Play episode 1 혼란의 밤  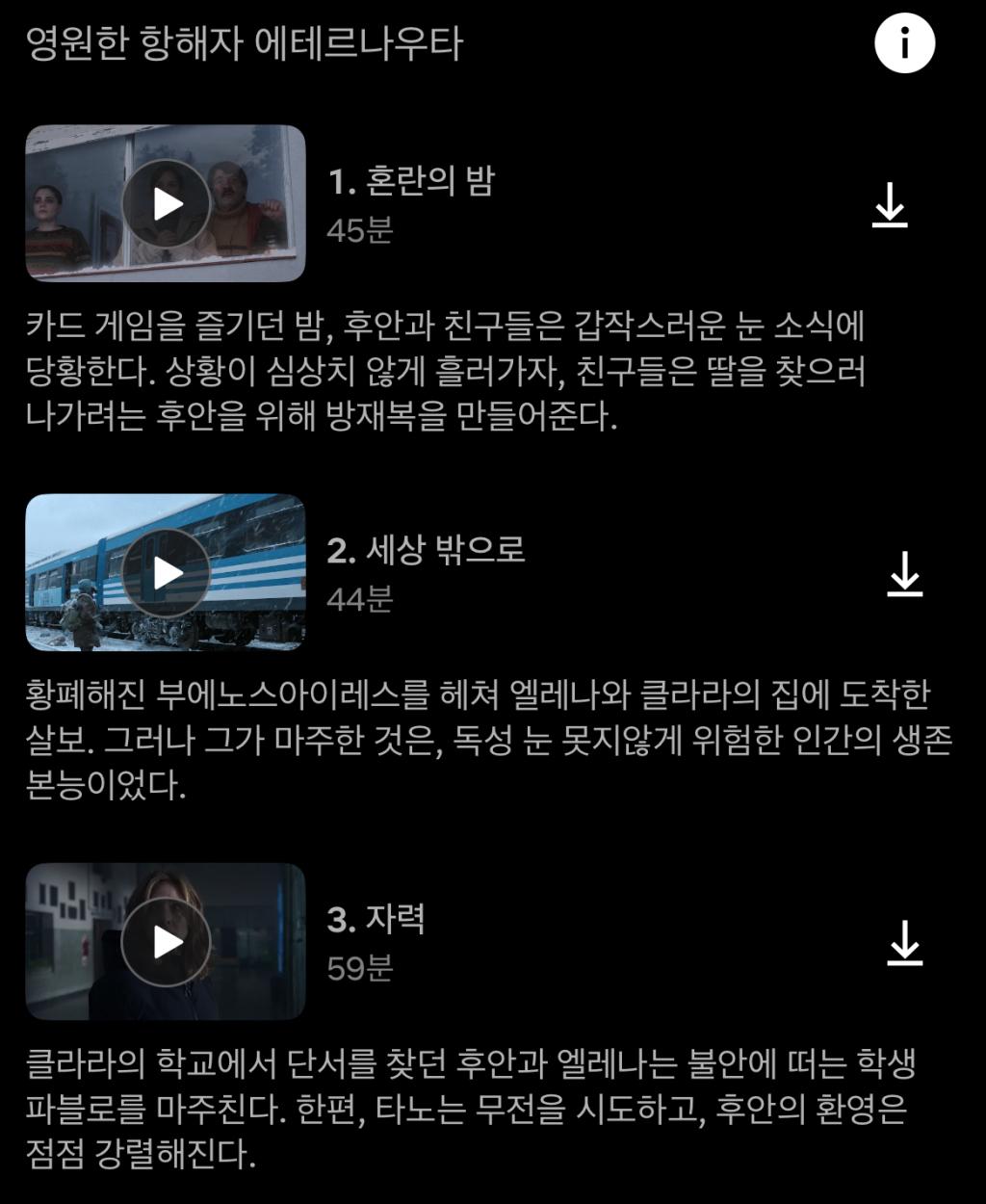[166, 203]
